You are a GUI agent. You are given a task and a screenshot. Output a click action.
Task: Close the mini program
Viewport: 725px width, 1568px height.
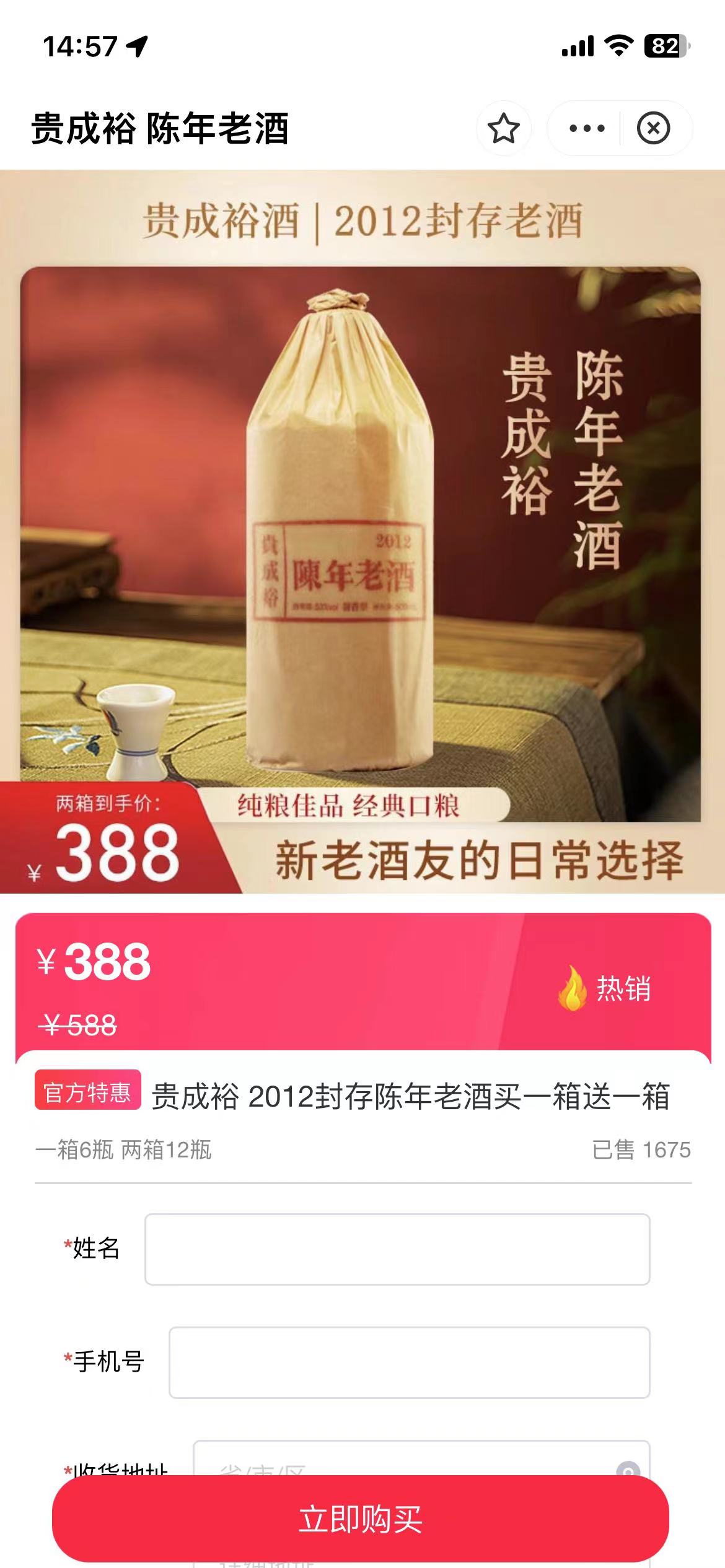coord(653,128)
